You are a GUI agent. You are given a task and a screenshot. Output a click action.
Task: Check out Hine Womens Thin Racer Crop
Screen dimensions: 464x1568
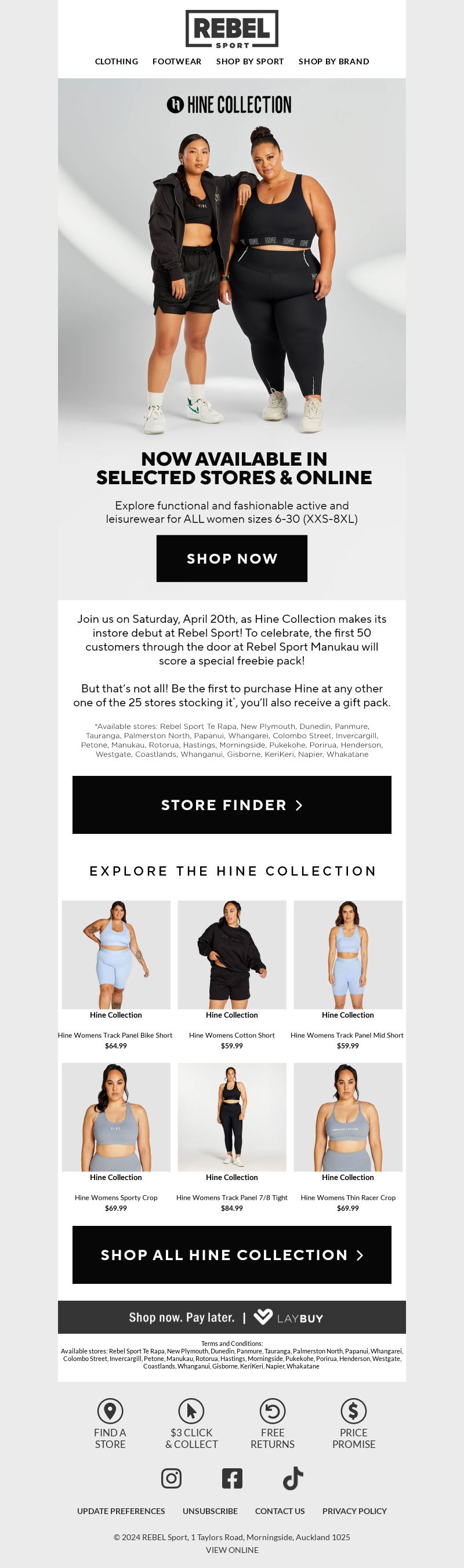coord(347,1117)
